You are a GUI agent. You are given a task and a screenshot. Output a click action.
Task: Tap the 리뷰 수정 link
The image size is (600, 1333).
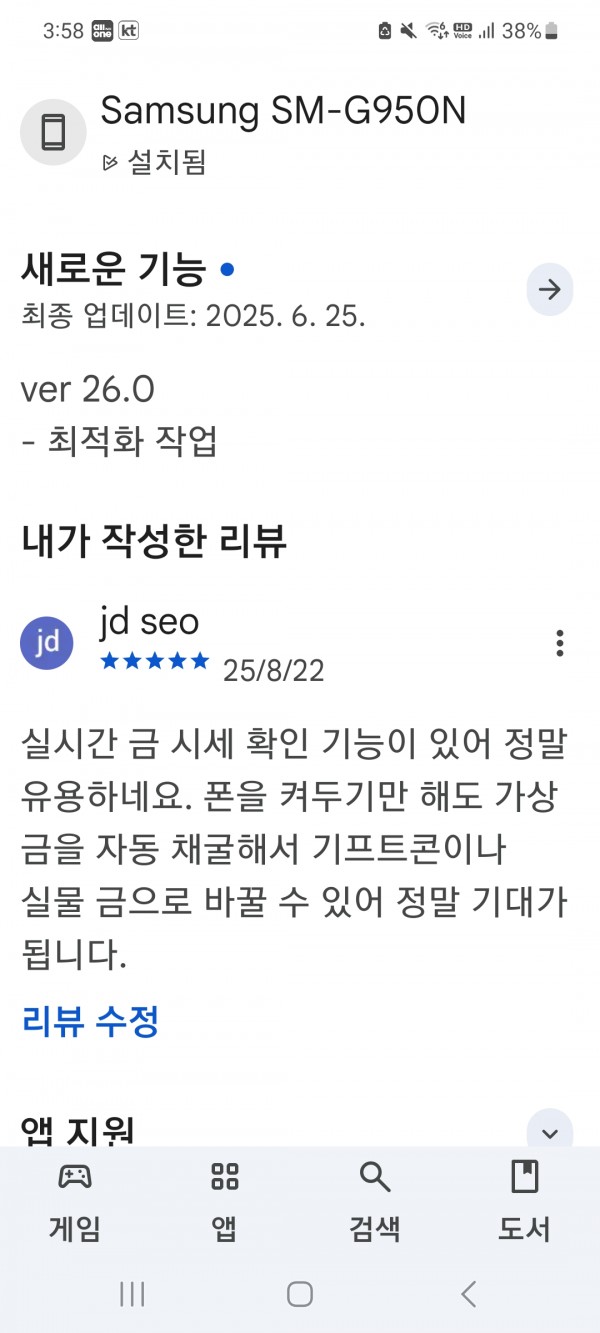[x=90, y=1021]
